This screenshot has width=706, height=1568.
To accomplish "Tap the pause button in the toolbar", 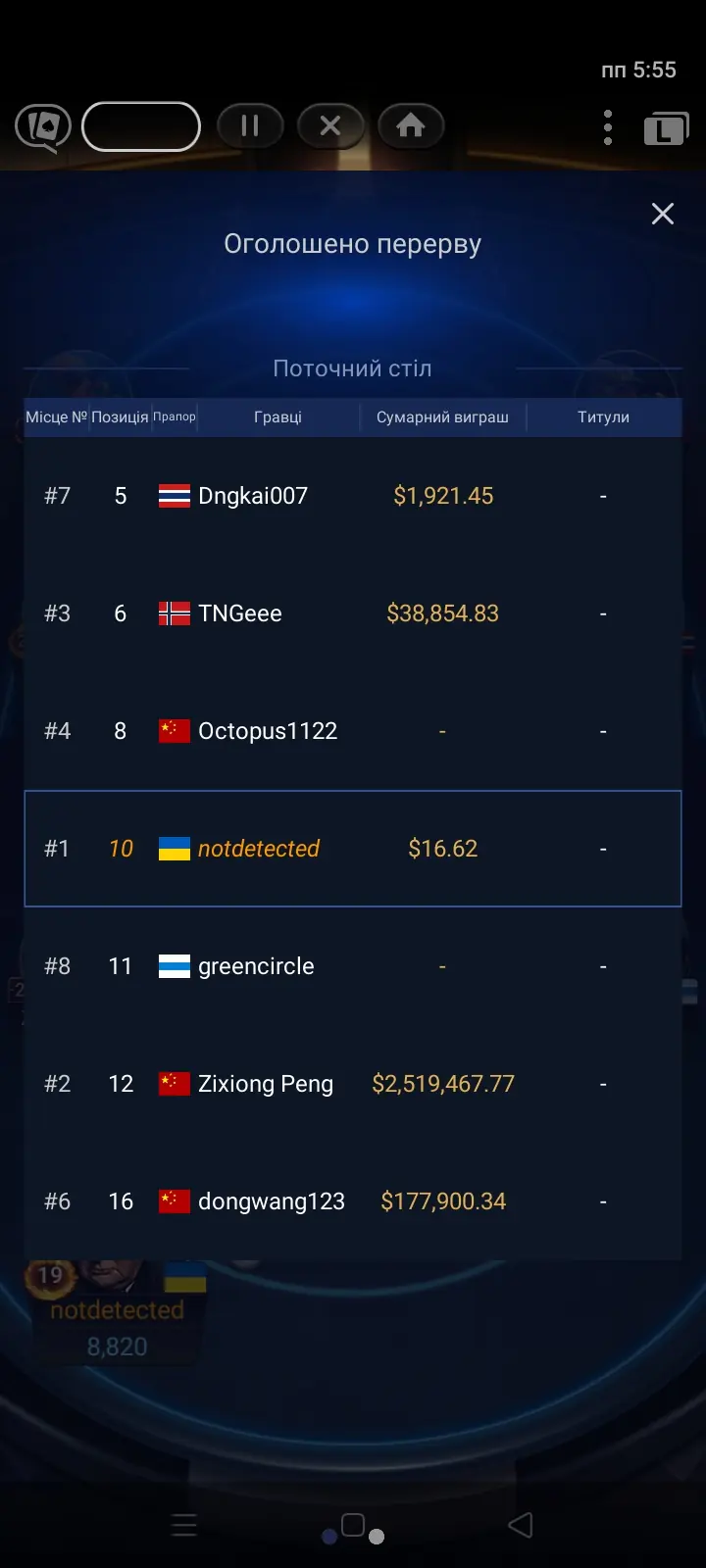I will tap(250, 125).
